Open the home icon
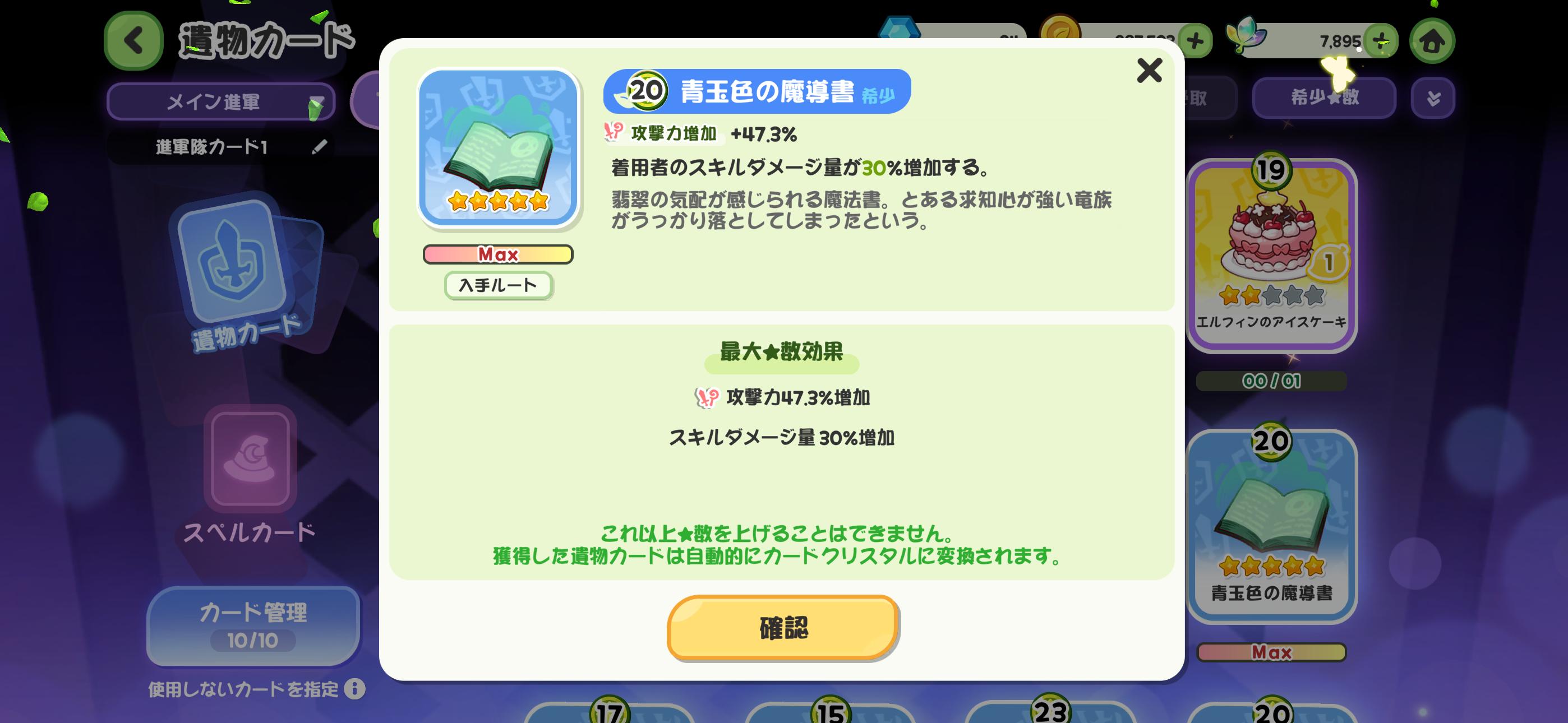The width and height of the screenshot is (1568, 723). 1432,41
